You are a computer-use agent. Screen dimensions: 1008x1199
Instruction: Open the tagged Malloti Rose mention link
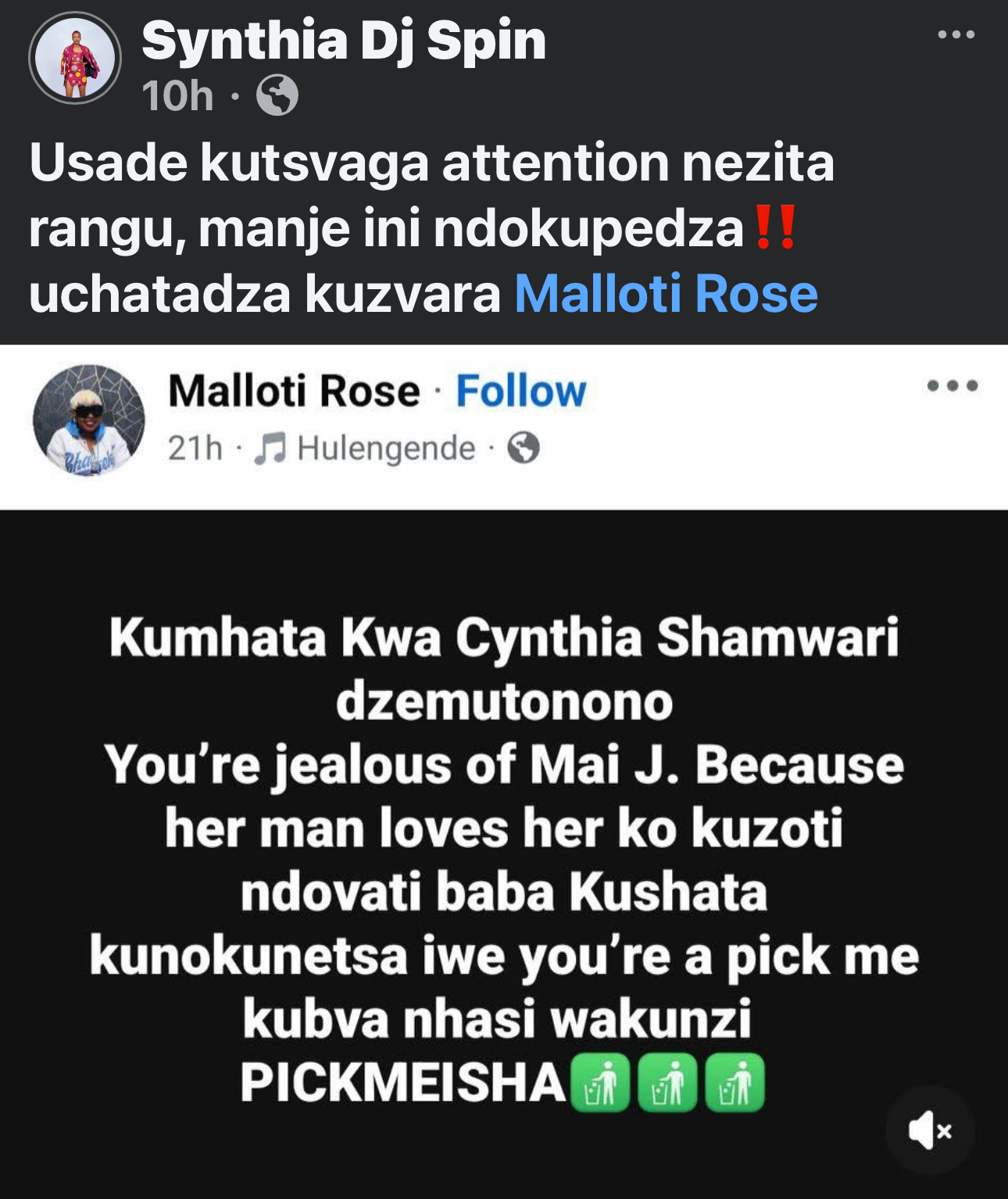[666, 294]
